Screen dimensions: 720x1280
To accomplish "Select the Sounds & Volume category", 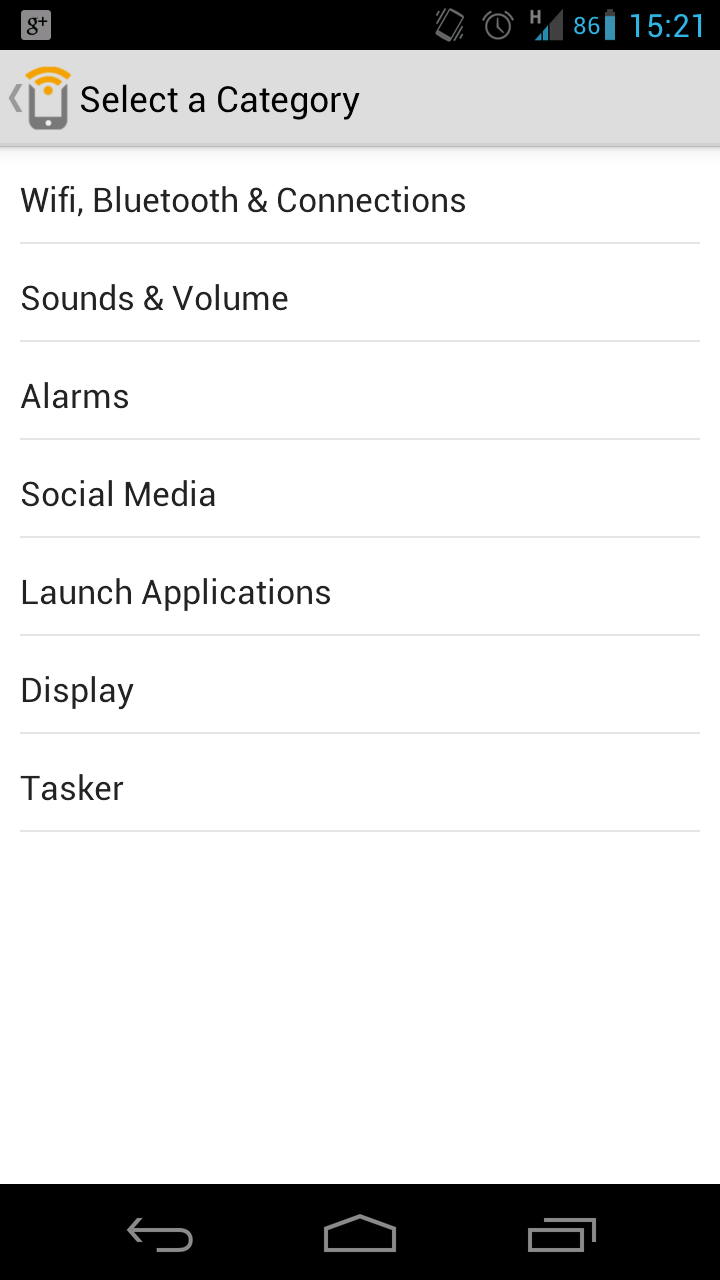I will pos(360,298).
